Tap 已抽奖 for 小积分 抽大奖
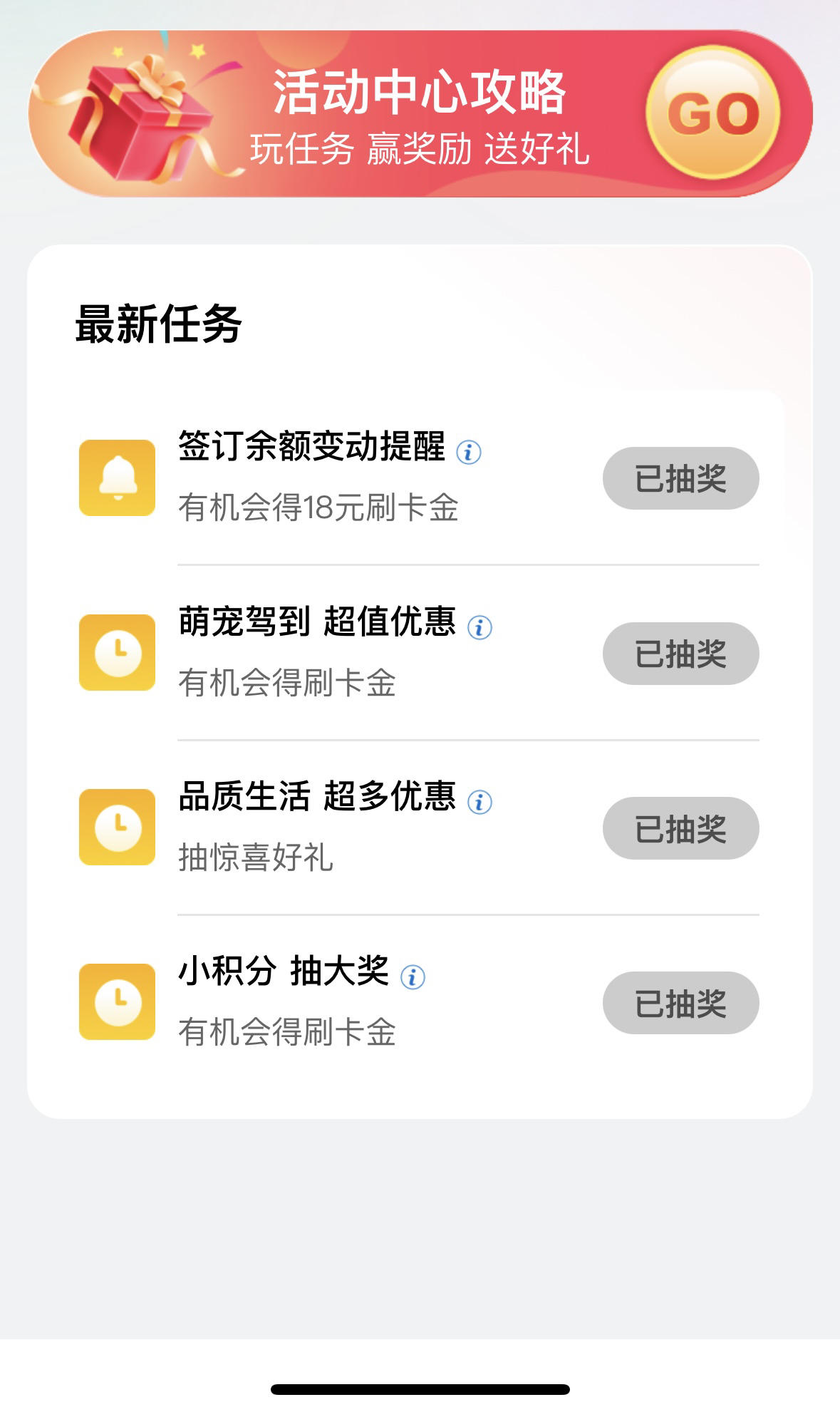Image resolution: width=840 pixels, height=1412 pixels. (x=681, y=1003)
